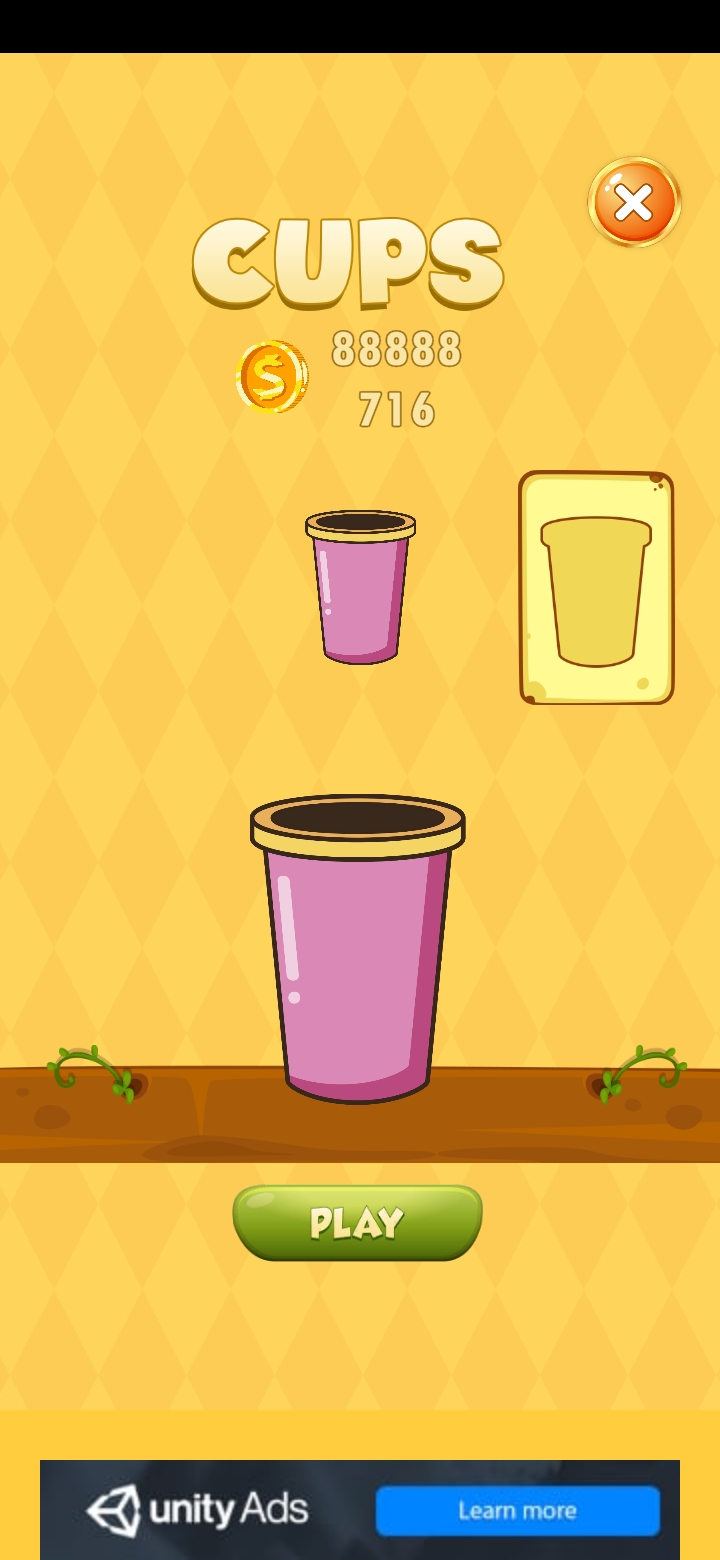Select the small pink cup
Image resolution: width=720 pixels, height=1560 pixels.
pyautogui.click(x=360, y=588)
